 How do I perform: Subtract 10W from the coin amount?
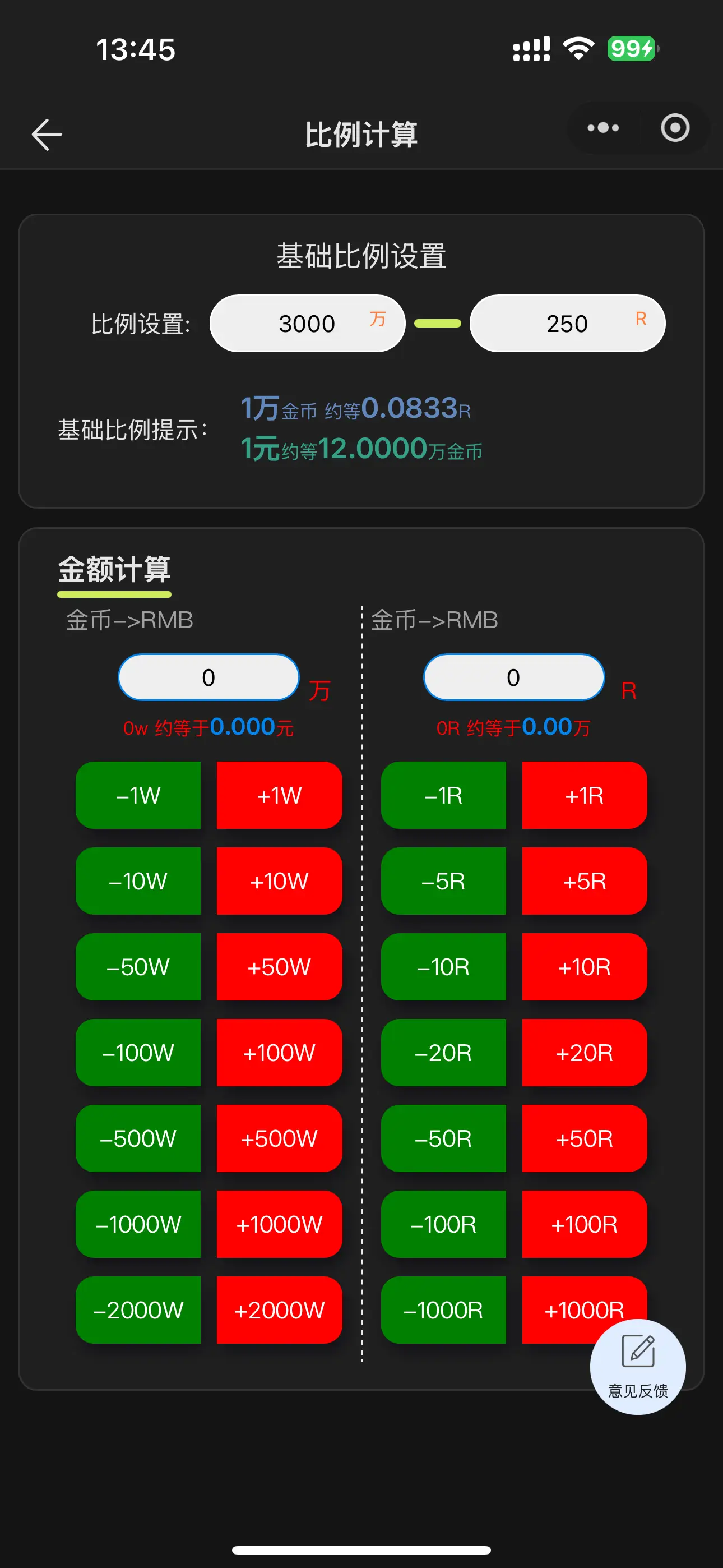138,881
